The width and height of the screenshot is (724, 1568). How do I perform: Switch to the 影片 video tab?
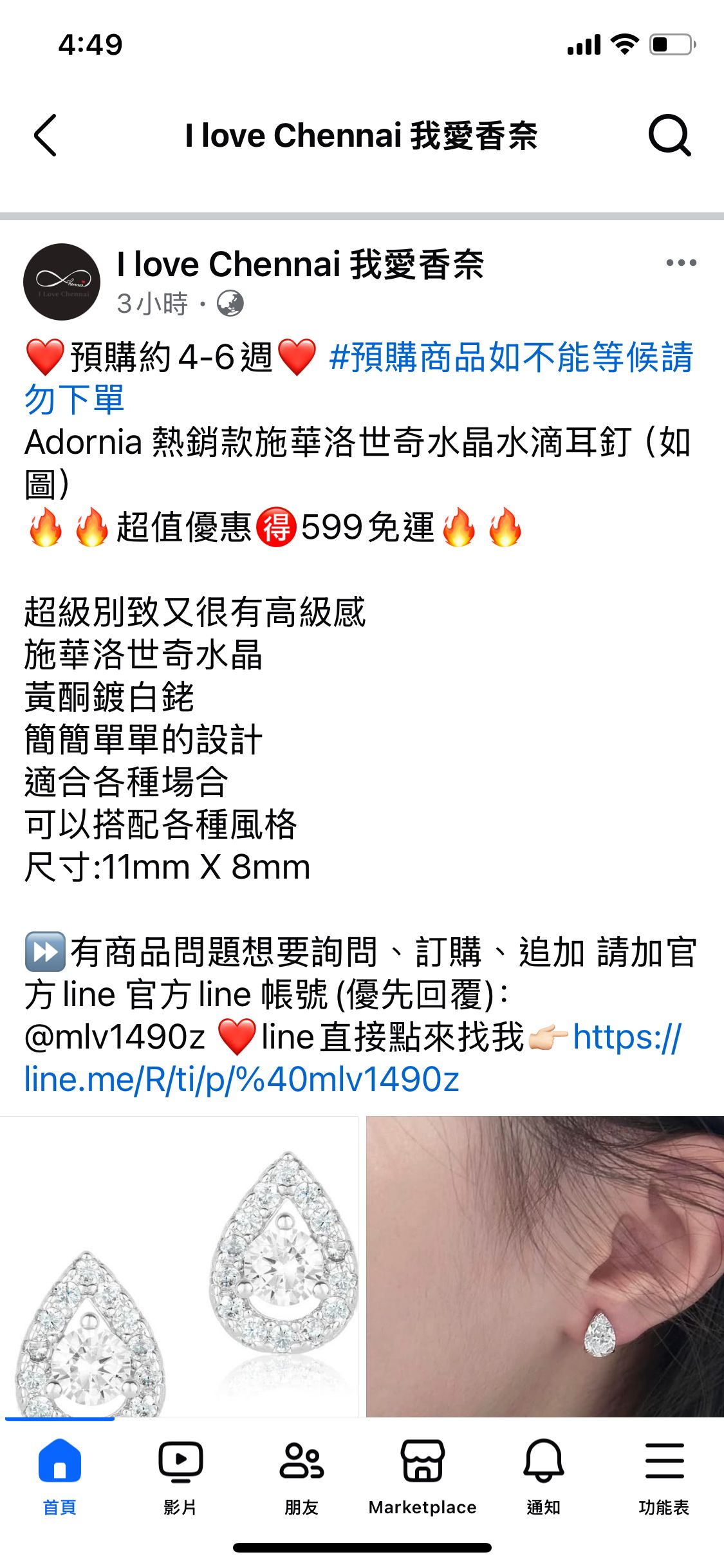(180, 1475)
